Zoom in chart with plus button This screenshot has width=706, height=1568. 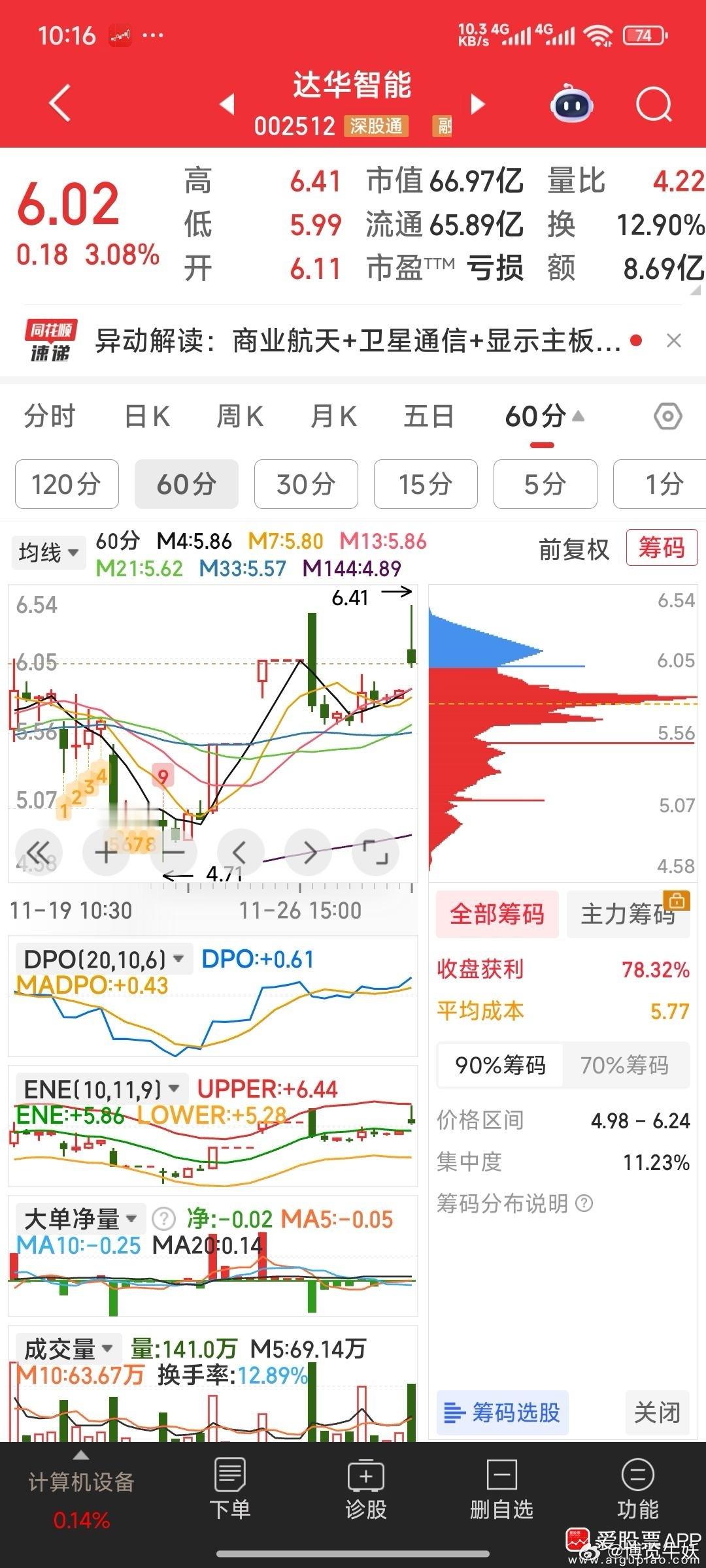[106, 852]
